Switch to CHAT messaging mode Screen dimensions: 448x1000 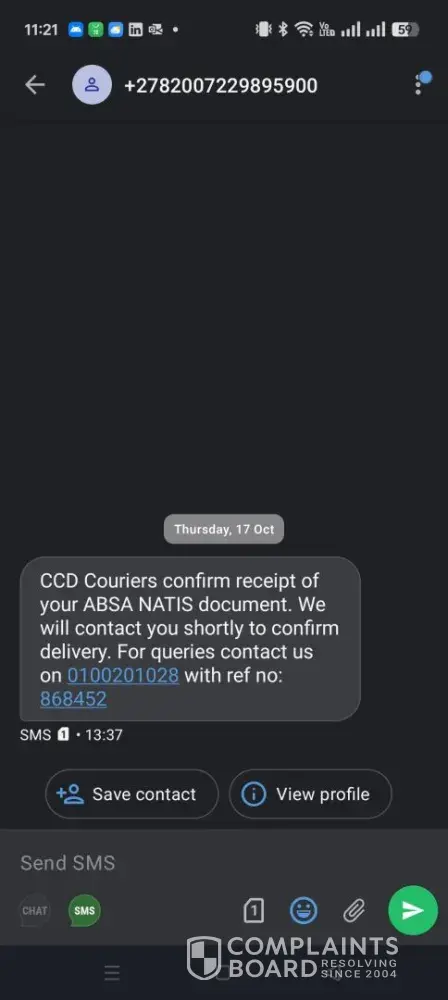point(34,911)
